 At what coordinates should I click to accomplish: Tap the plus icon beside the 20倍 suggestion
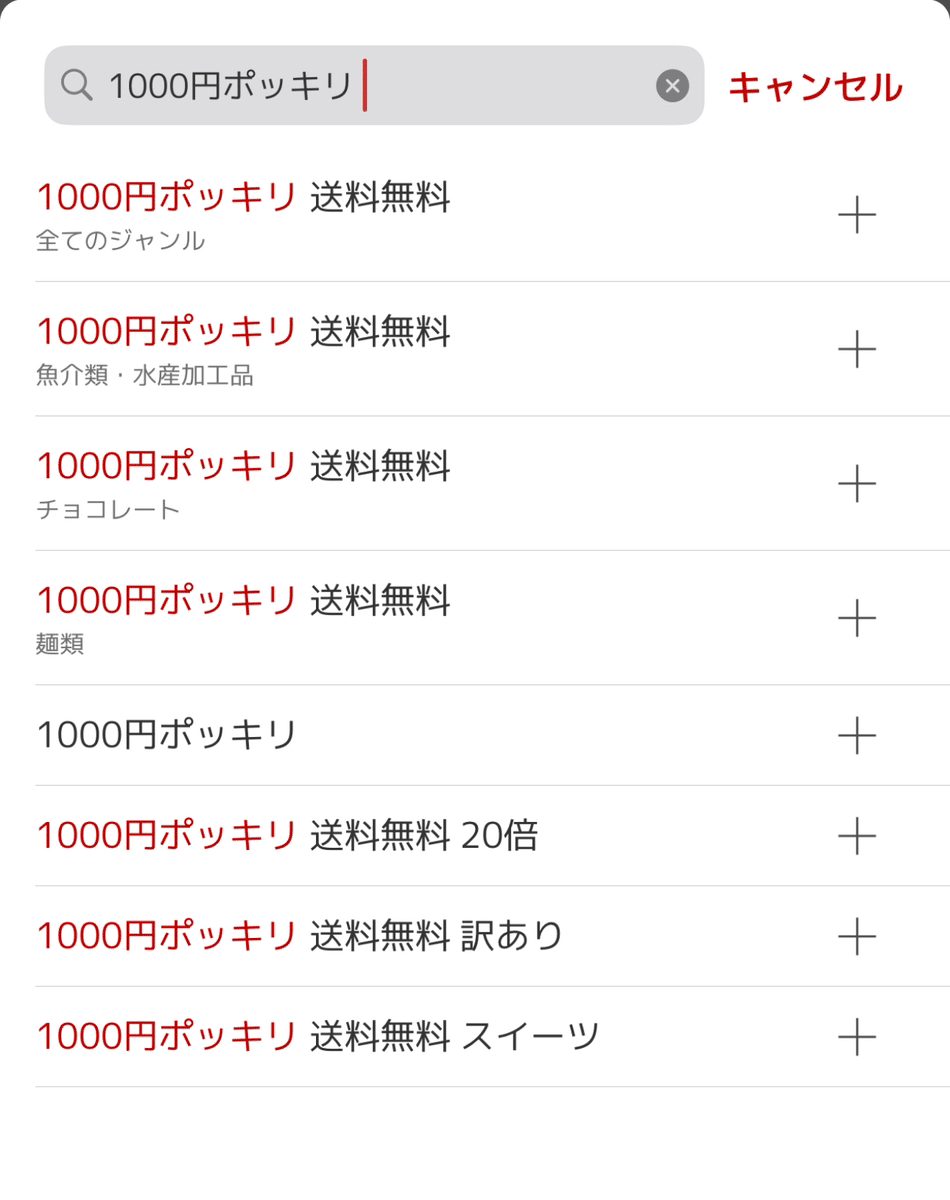(857, 836)
